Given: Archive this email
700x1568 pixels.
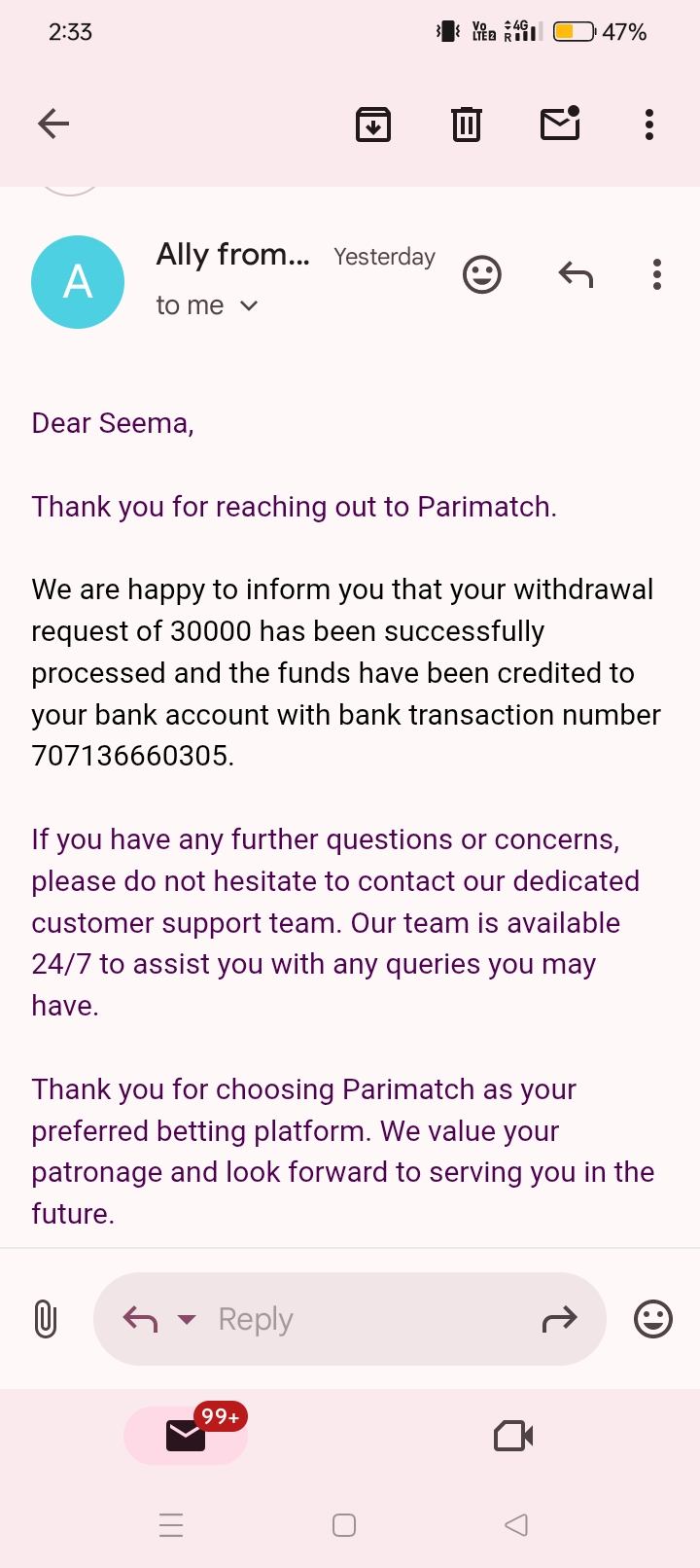Looking at the screenshot, I should click(x=373, y=124).
